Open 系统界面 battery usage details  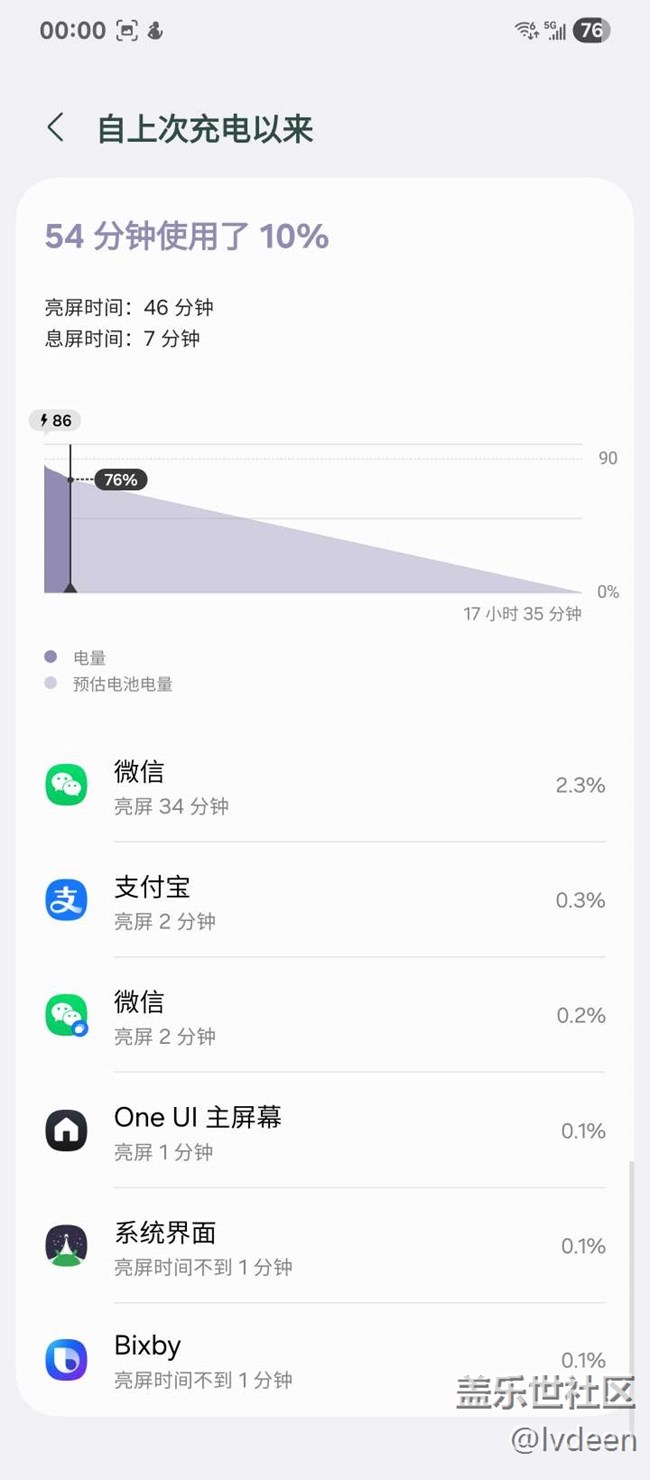pyautogui.click(x=325, y=1246)
